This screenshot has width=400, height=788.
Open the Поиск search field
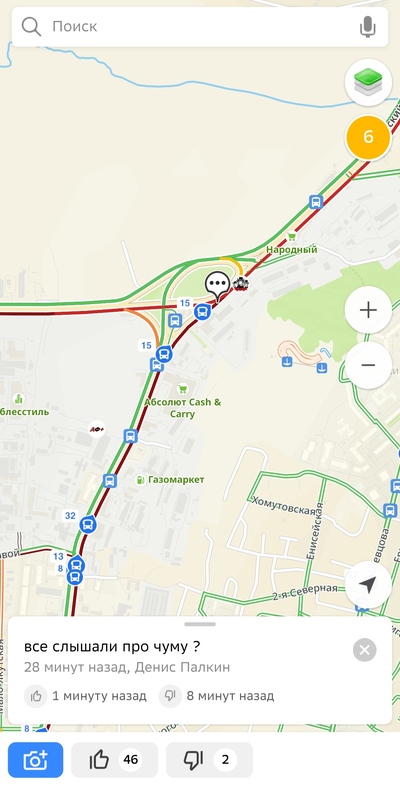tap(200, 27)
